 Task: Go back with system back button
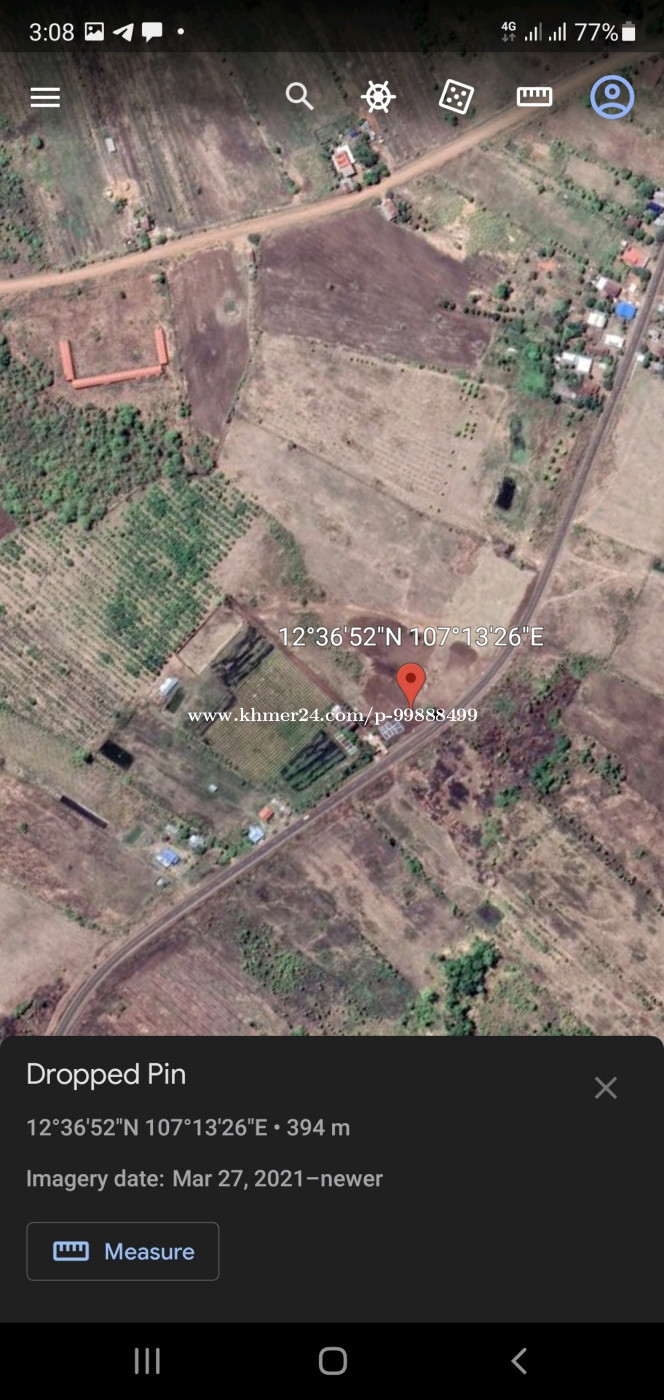(518, 1360)
